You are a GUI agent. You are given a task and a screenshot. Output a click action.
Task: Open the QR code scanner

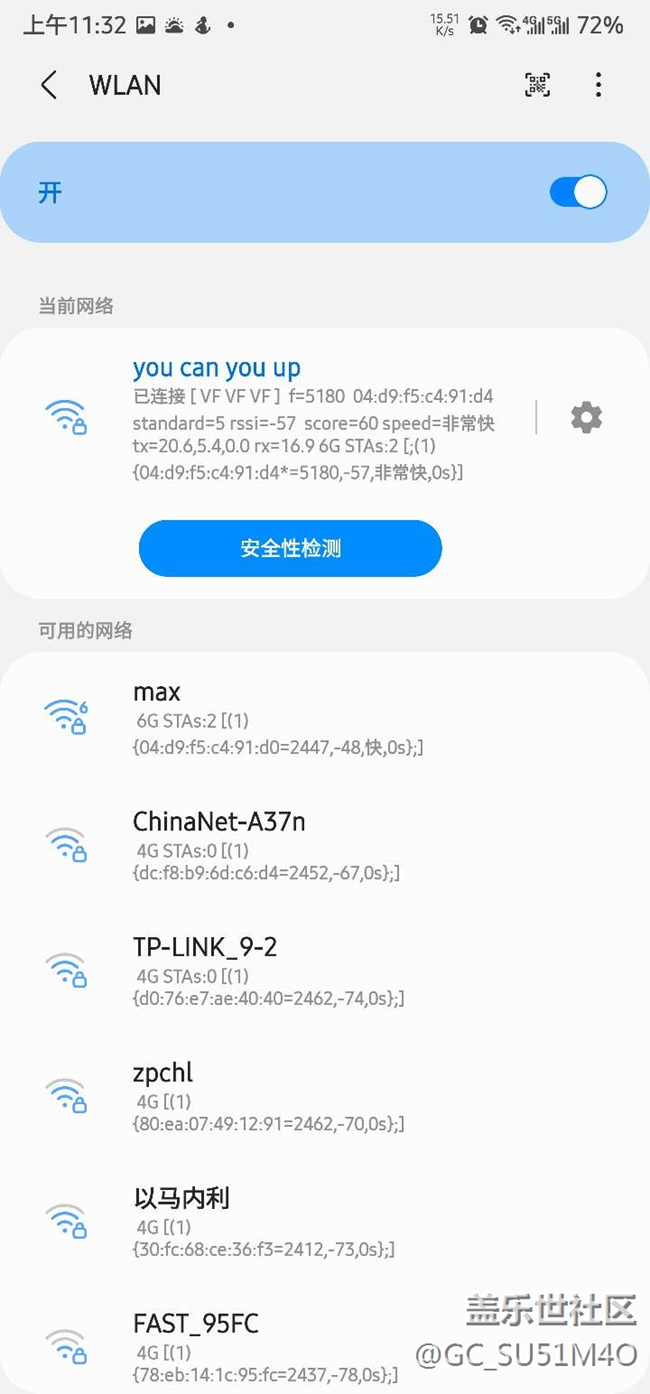[x=537, y=85]
